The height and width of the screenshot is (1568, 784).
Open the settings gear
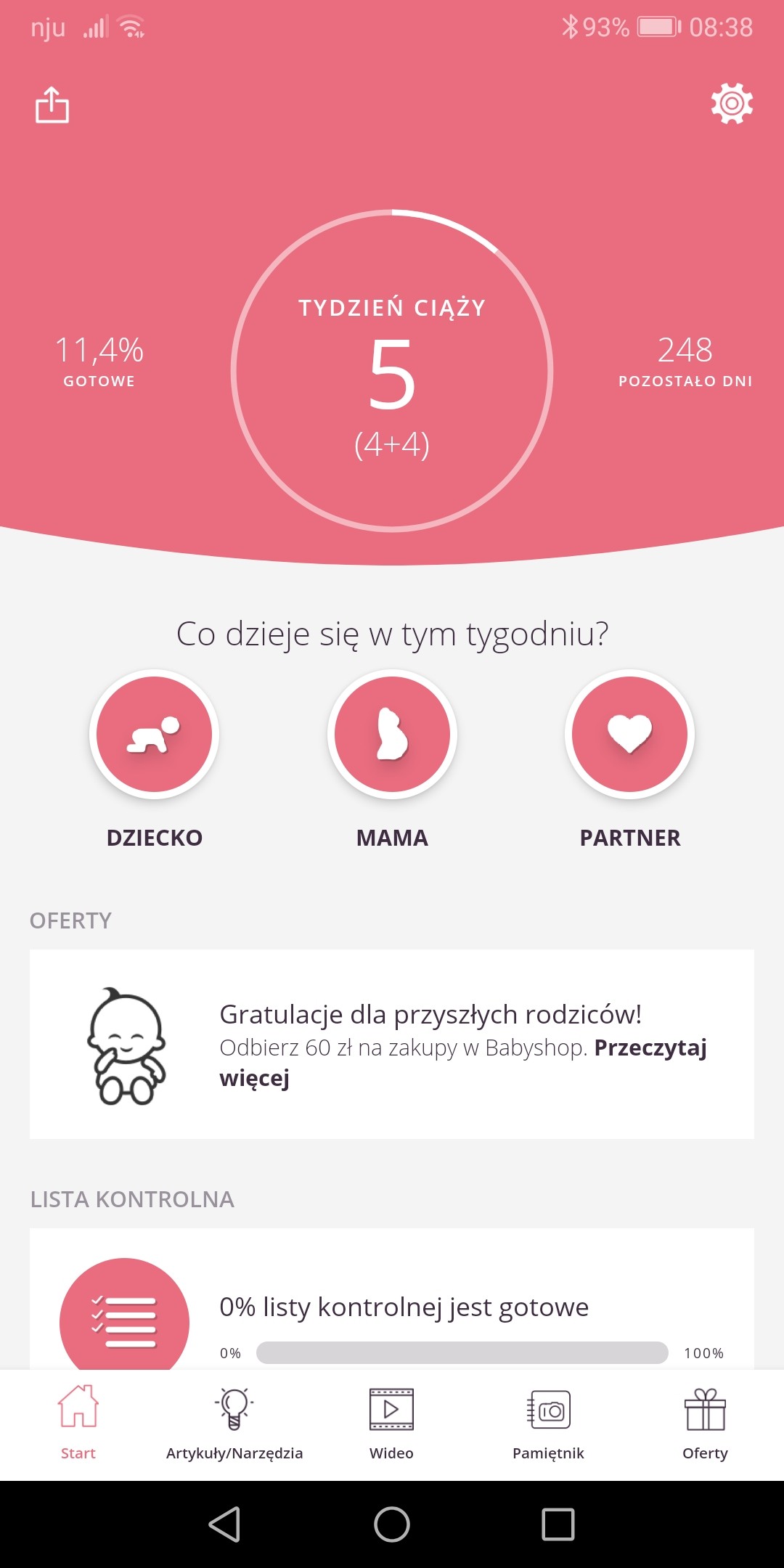[x=732, y=104]
